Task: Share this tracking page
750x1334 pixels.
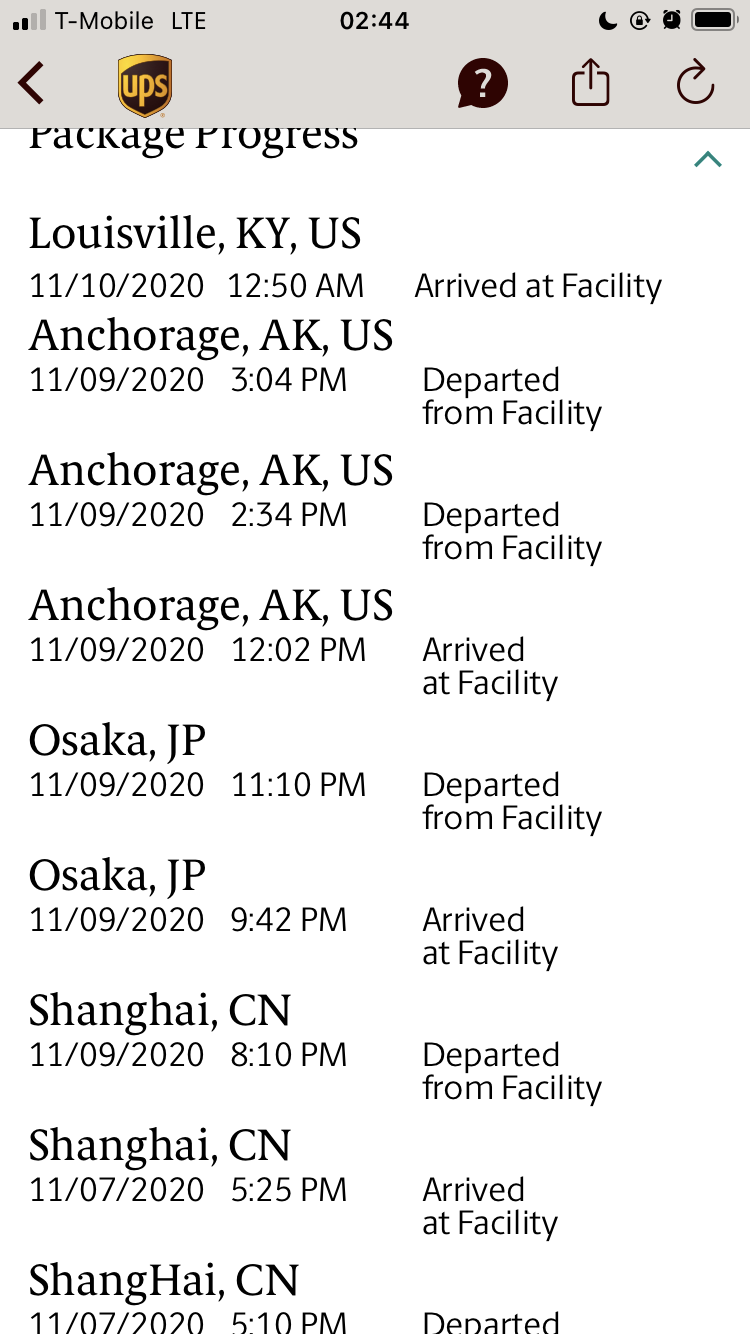Action: (590, 83)
